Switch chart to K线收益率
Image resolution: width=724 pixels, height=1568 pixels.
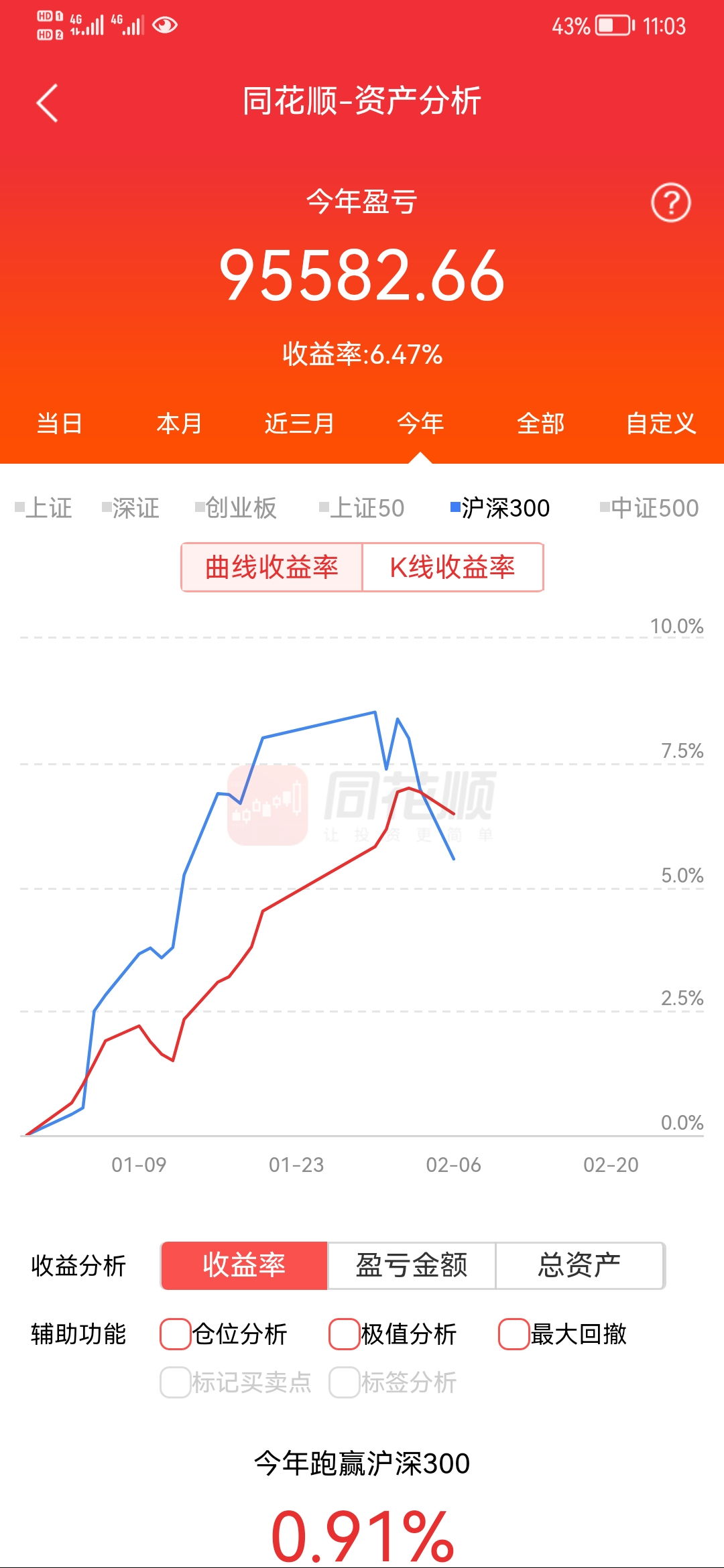pyautogui.click(x=452, y=568)
